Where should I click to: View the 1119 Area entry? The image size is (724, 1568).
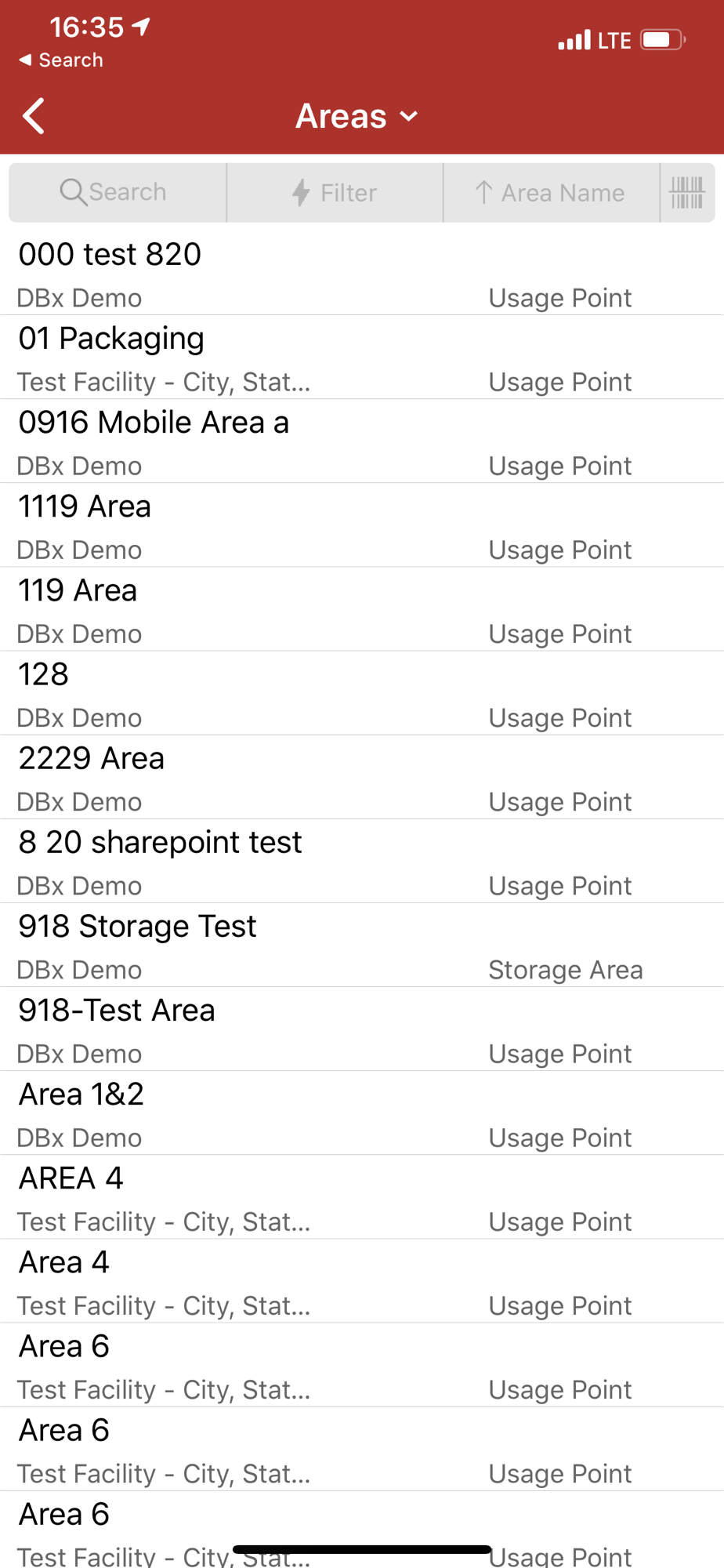click(x=362, y=525)
